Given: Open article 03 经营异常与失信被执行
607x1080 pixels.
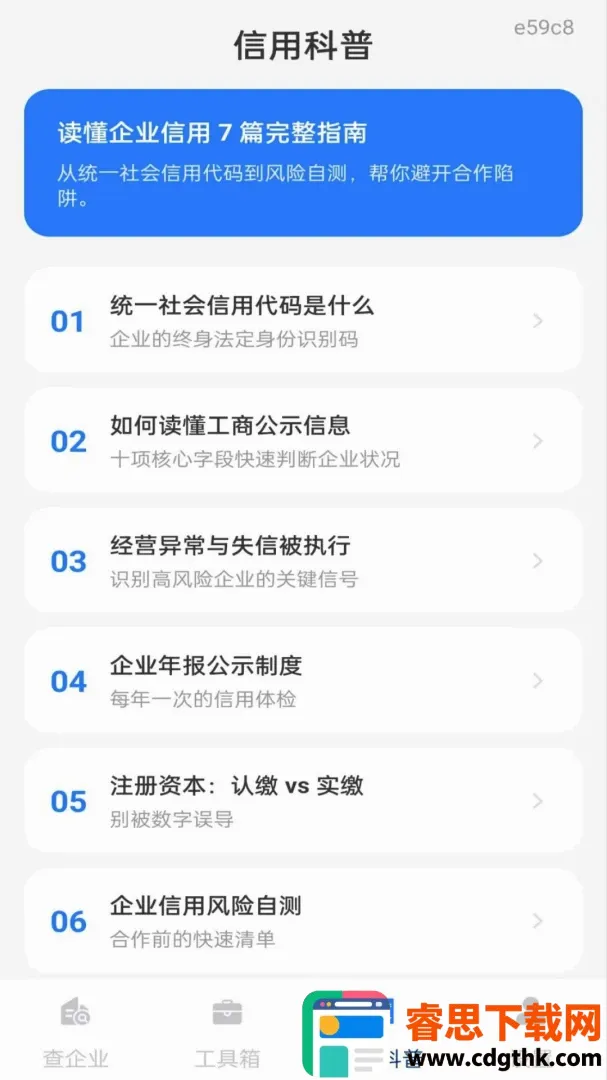Looking at the screenshot, I should 303,561.
